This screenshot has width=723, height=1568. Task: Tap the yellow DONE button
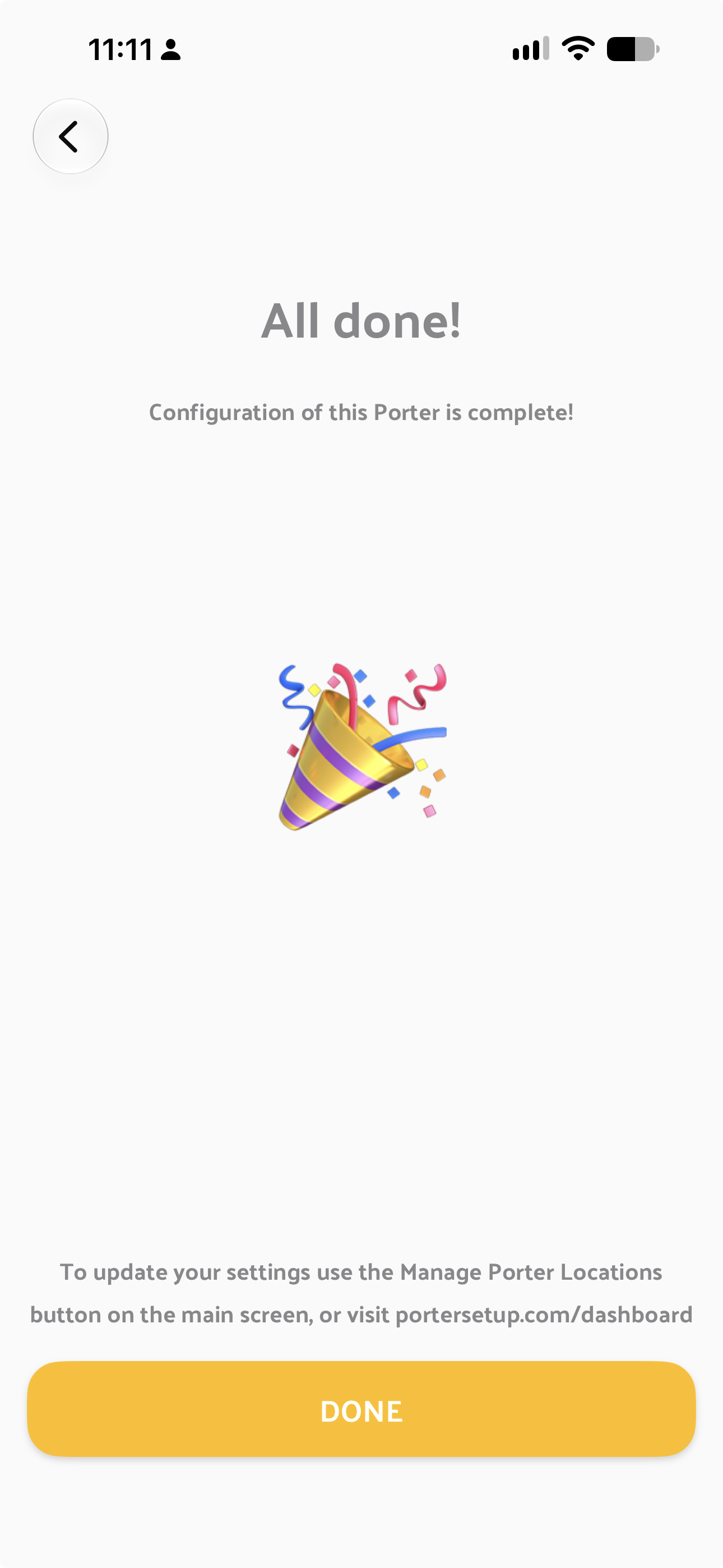(361, 1409)
